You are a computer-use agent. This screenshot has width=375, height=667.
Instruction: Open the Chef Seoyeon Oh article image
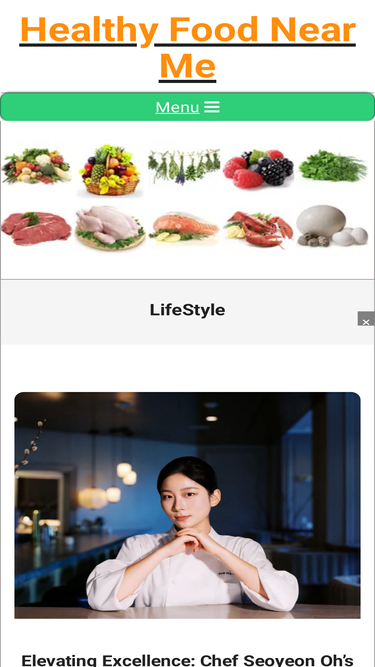188,505
